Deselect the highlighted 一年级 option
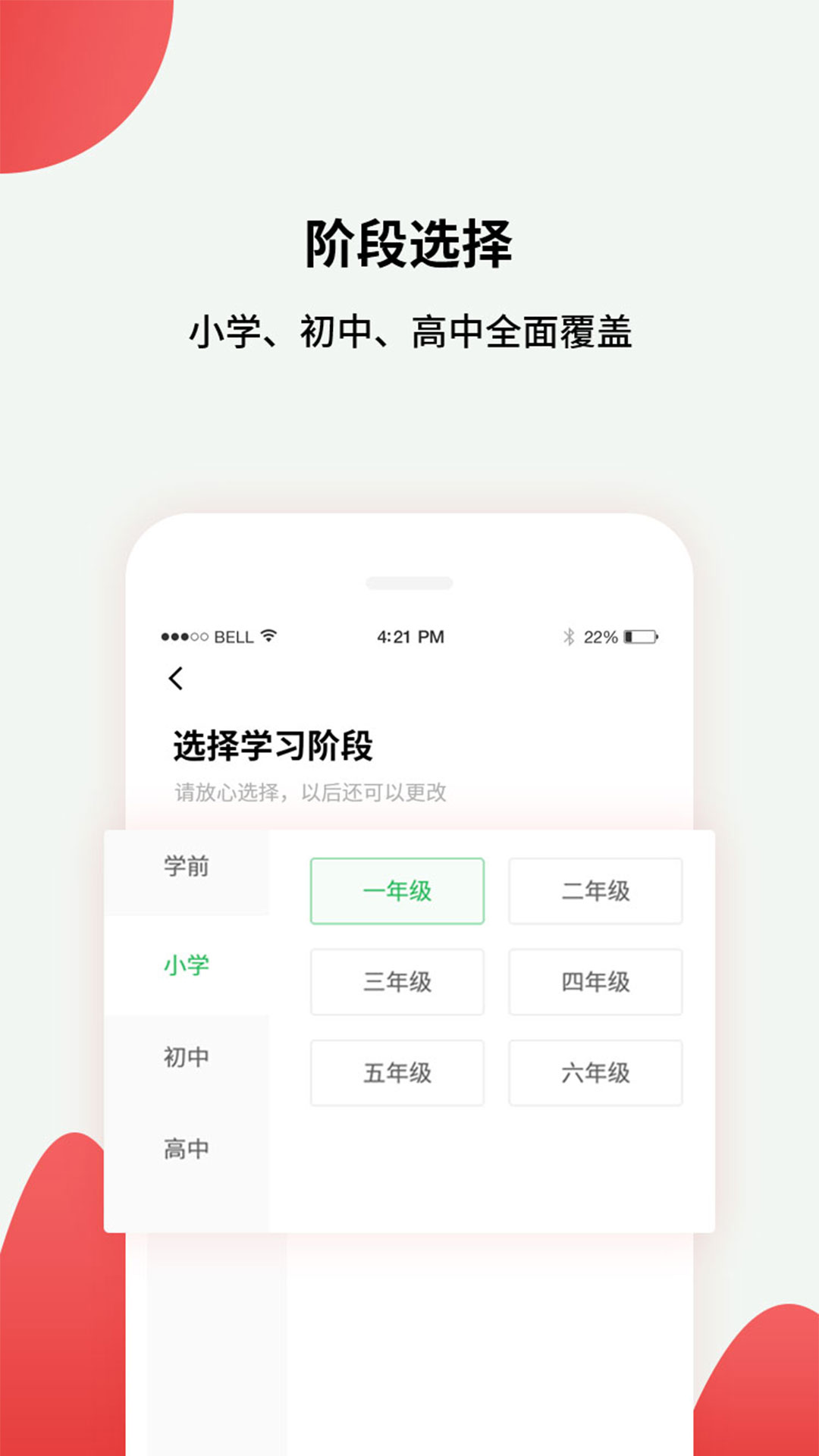Screen dimensions: 819x1456 click(x=397, y=892)
